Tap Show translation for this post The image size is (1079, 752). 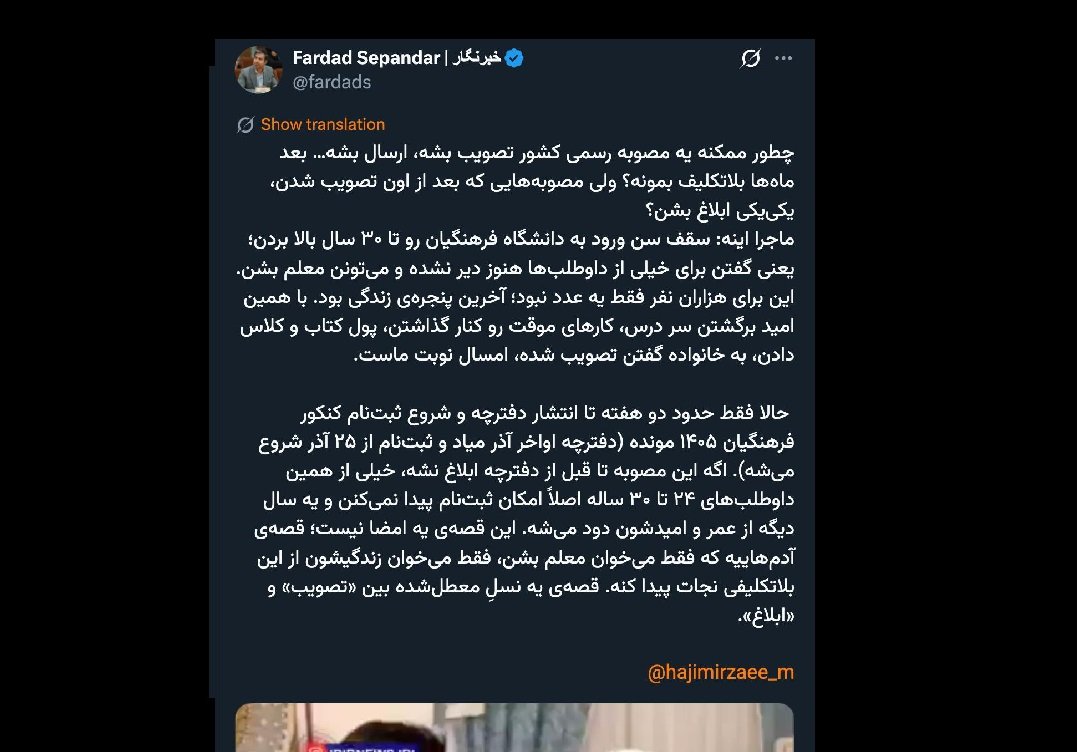(x=322, y=125)
